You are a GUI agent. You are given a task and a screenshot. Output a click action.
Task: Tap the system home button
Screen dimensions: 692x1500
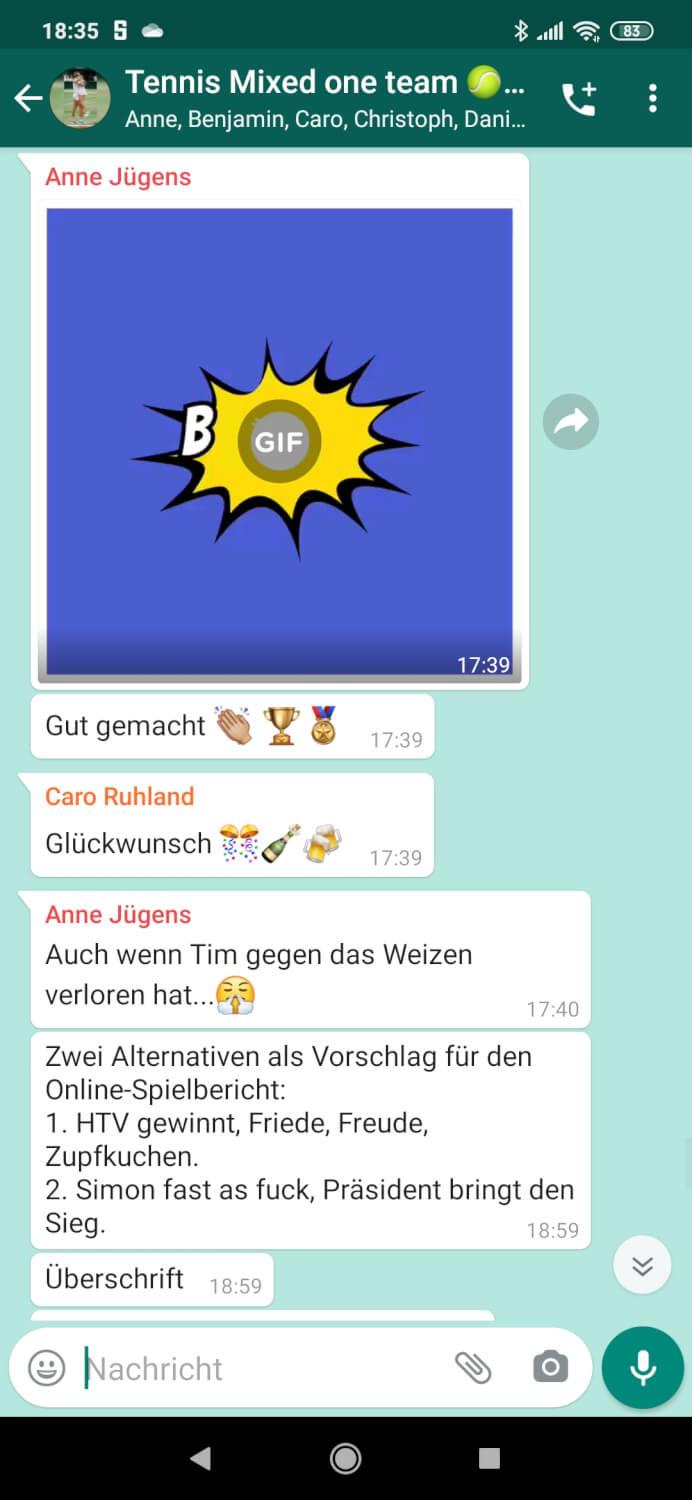pyautogui.click(x=346, y=1458)
